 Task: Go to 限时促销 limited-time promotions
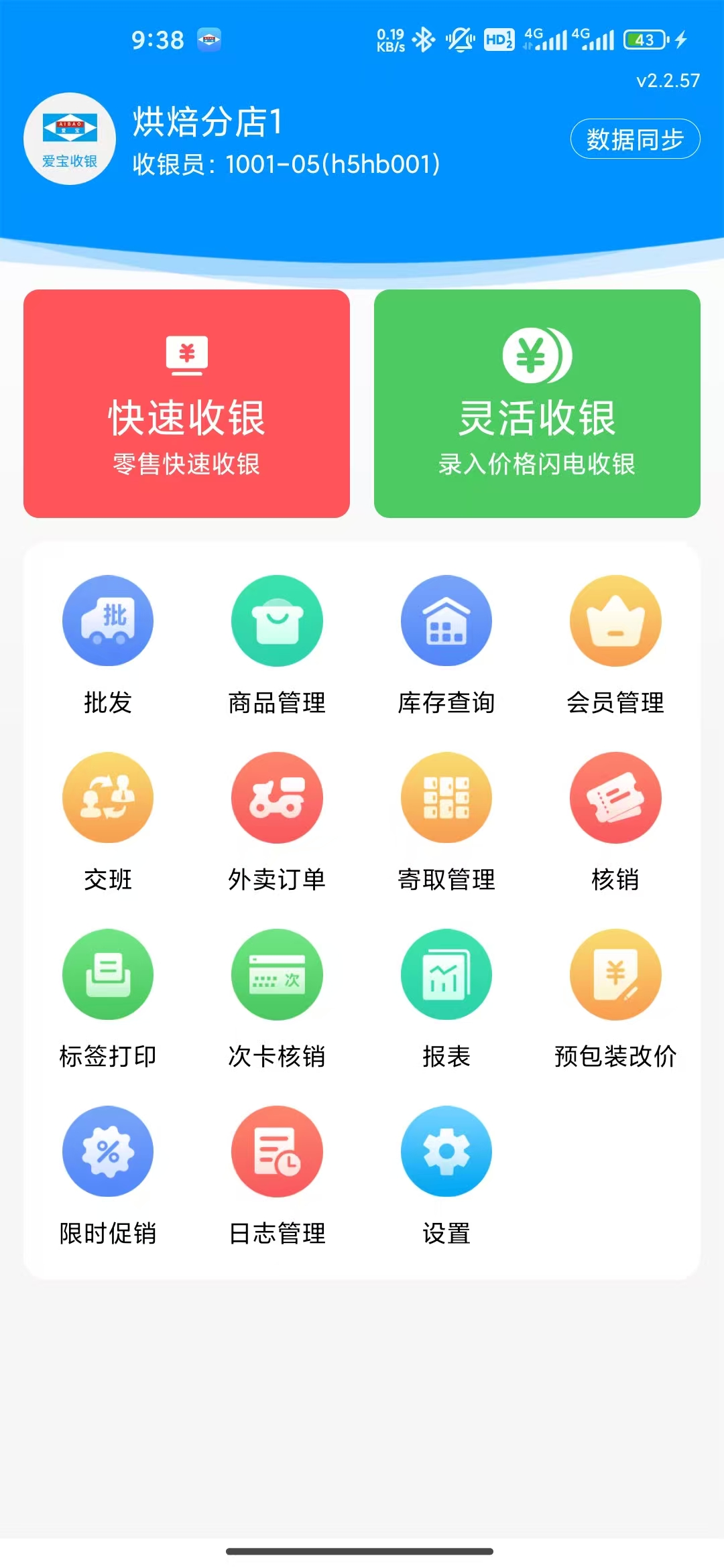click(108, 1152)
